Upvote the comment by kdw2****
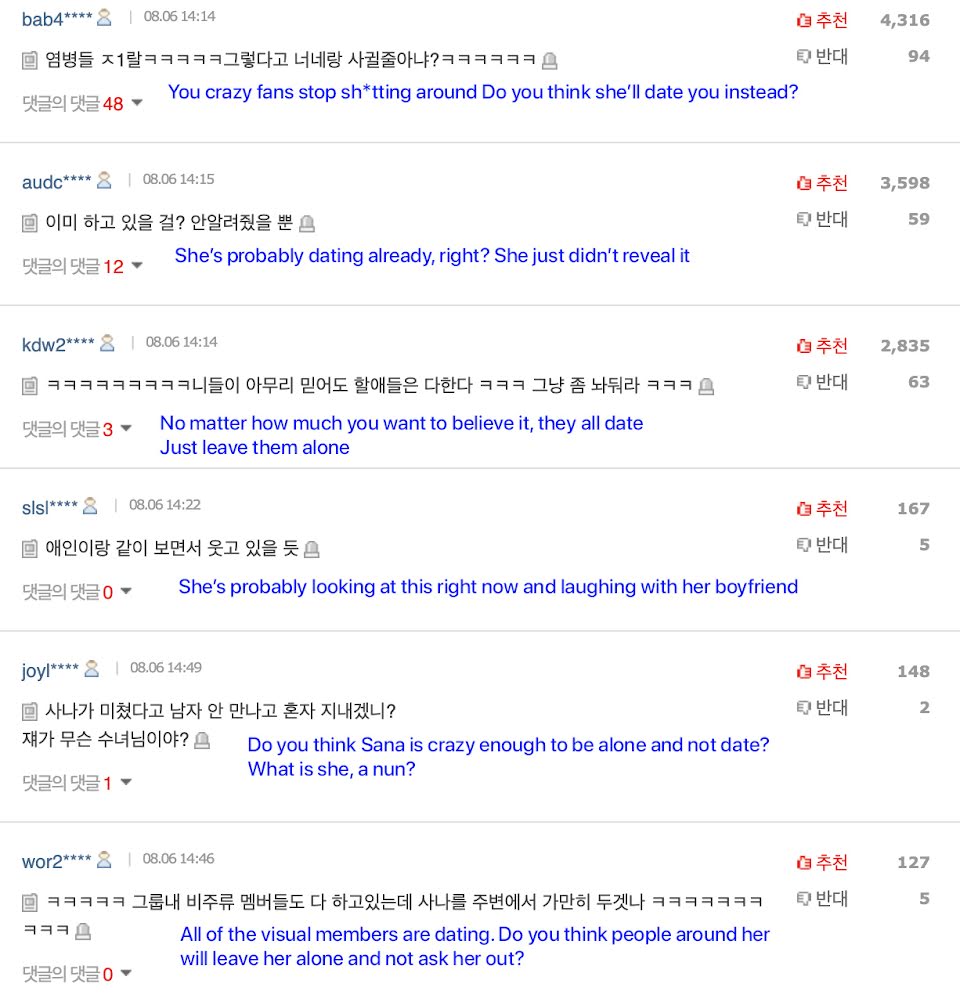The image size is (960, 1002). click(822, 346)
